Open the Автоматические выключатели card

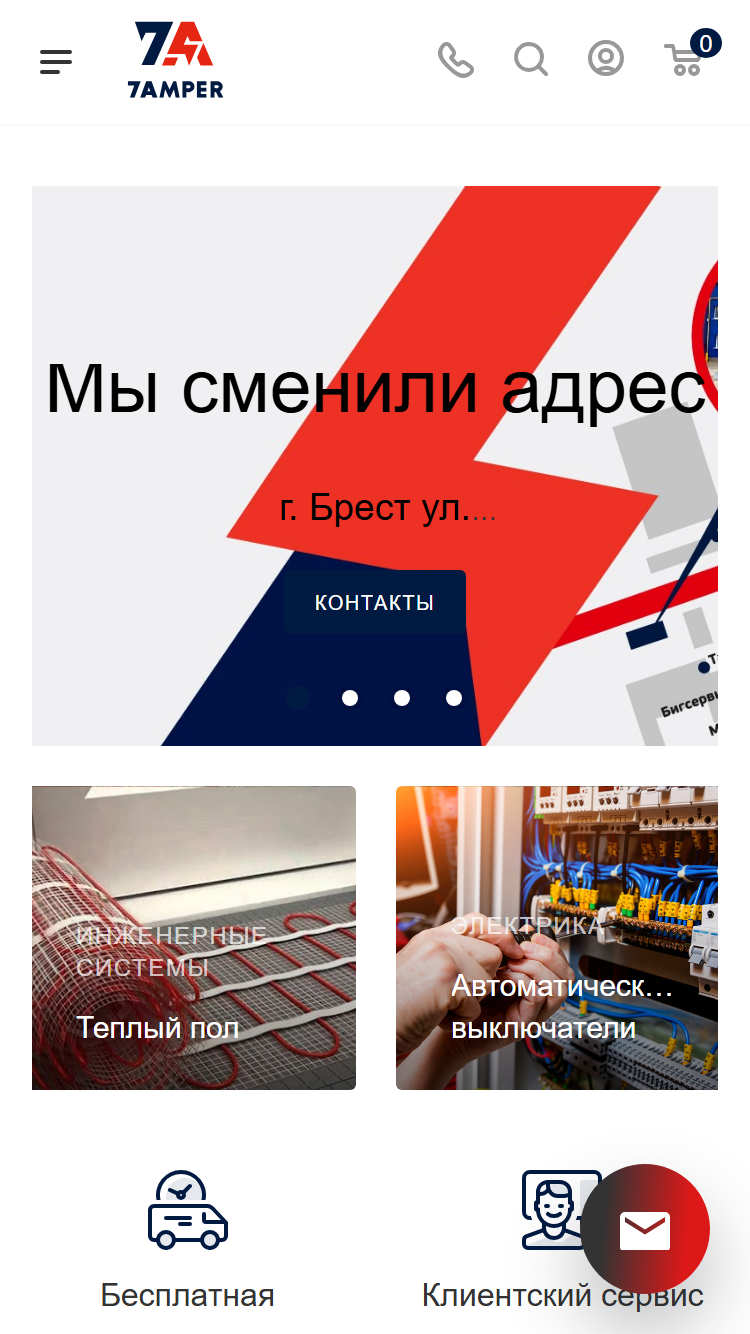tap(557, 938)
